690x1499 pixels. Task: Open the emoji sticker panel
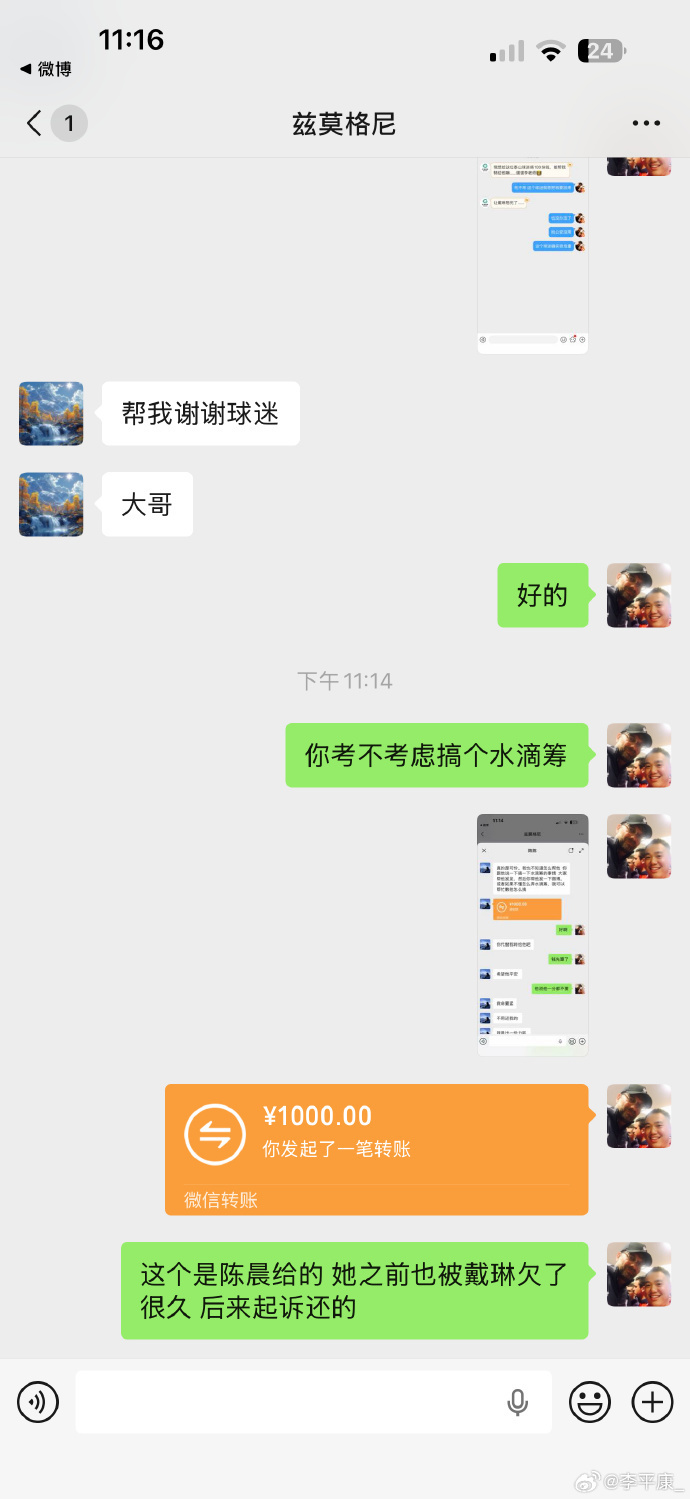pos(589,1402)
